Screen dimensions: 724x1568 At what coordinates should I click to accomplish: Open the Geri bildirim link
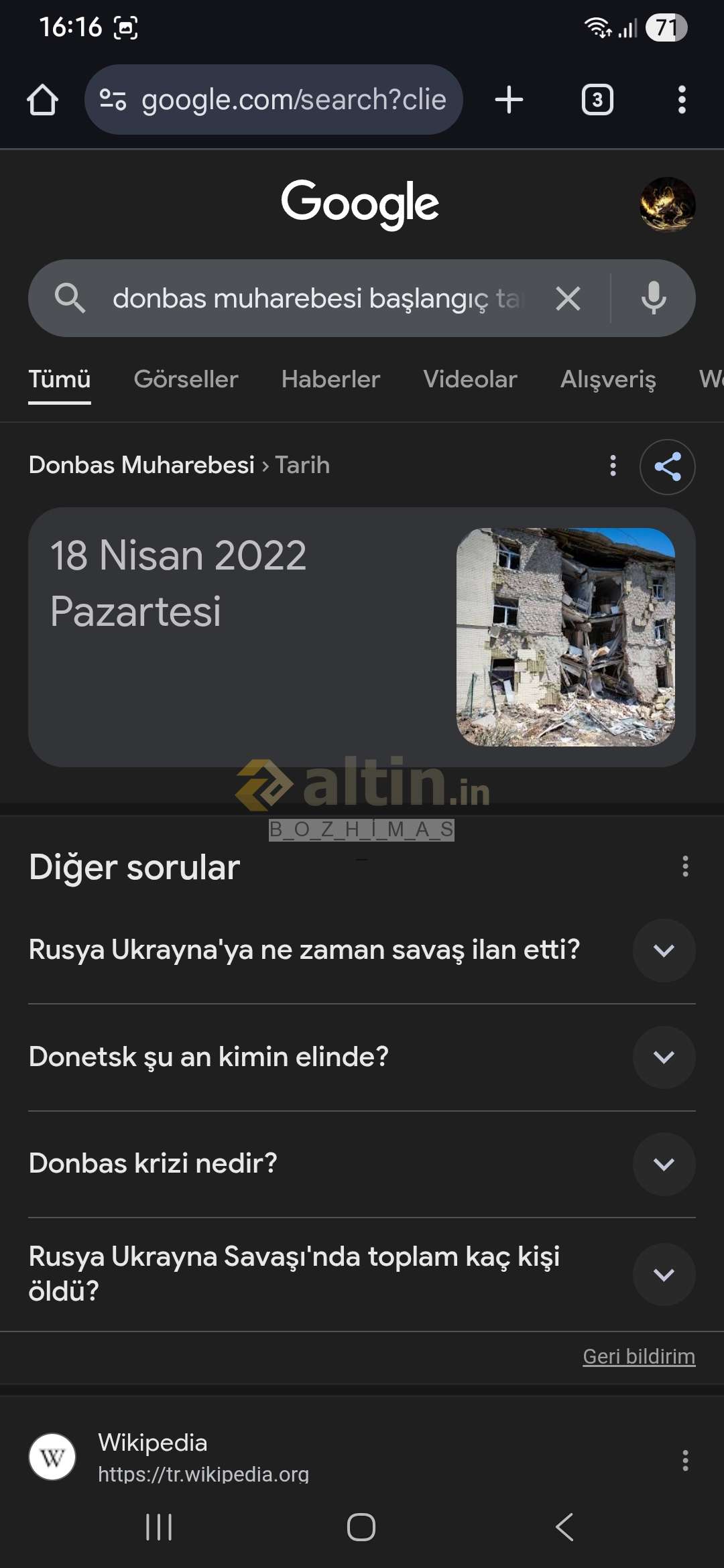[x=638, y=1356]
